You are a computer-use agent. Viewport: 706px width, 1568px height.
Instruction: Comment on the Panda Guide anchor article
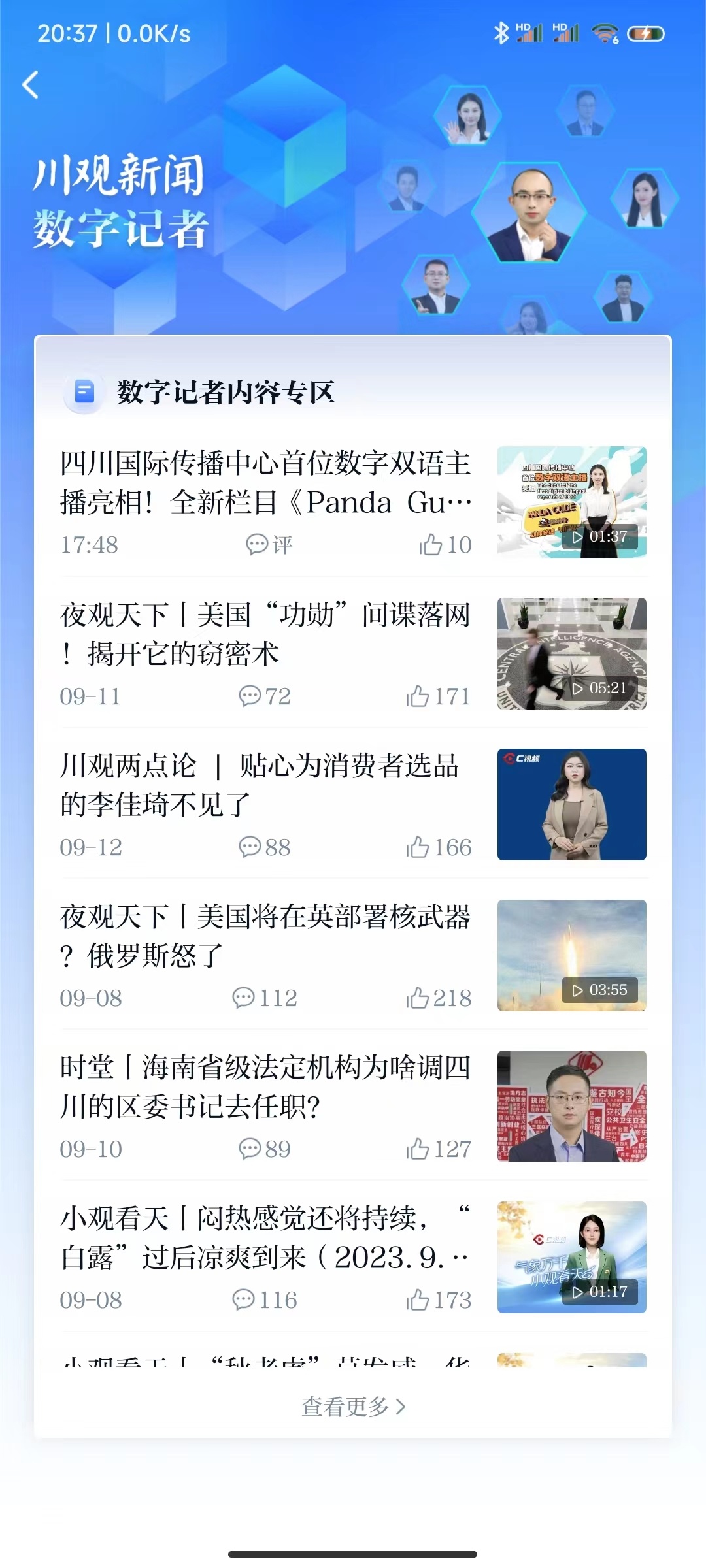pyautogui.click(x=269, y=544)
